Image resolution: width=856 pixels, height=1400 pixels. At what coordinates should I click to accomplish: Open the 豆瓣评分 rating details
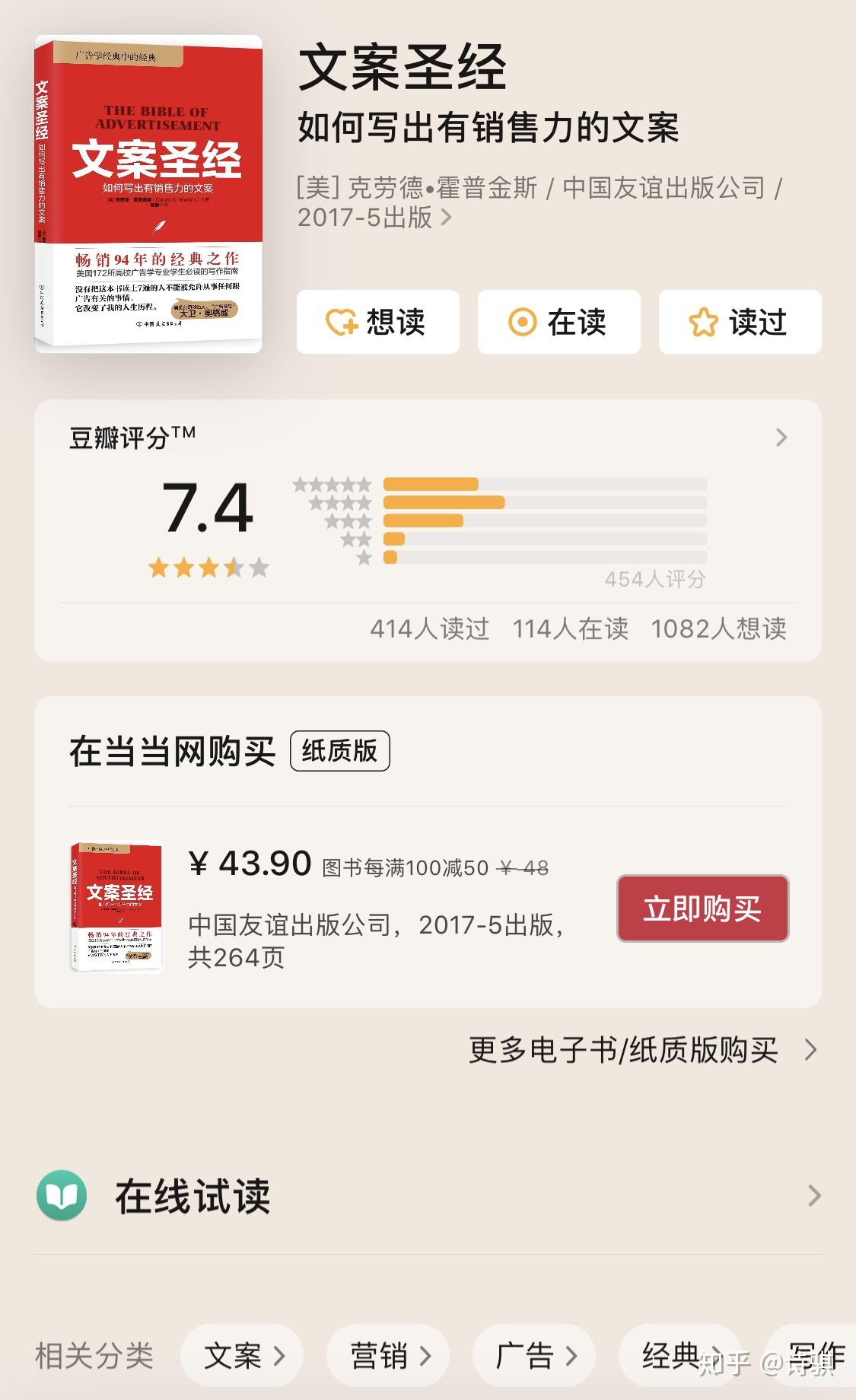point(781,437)
